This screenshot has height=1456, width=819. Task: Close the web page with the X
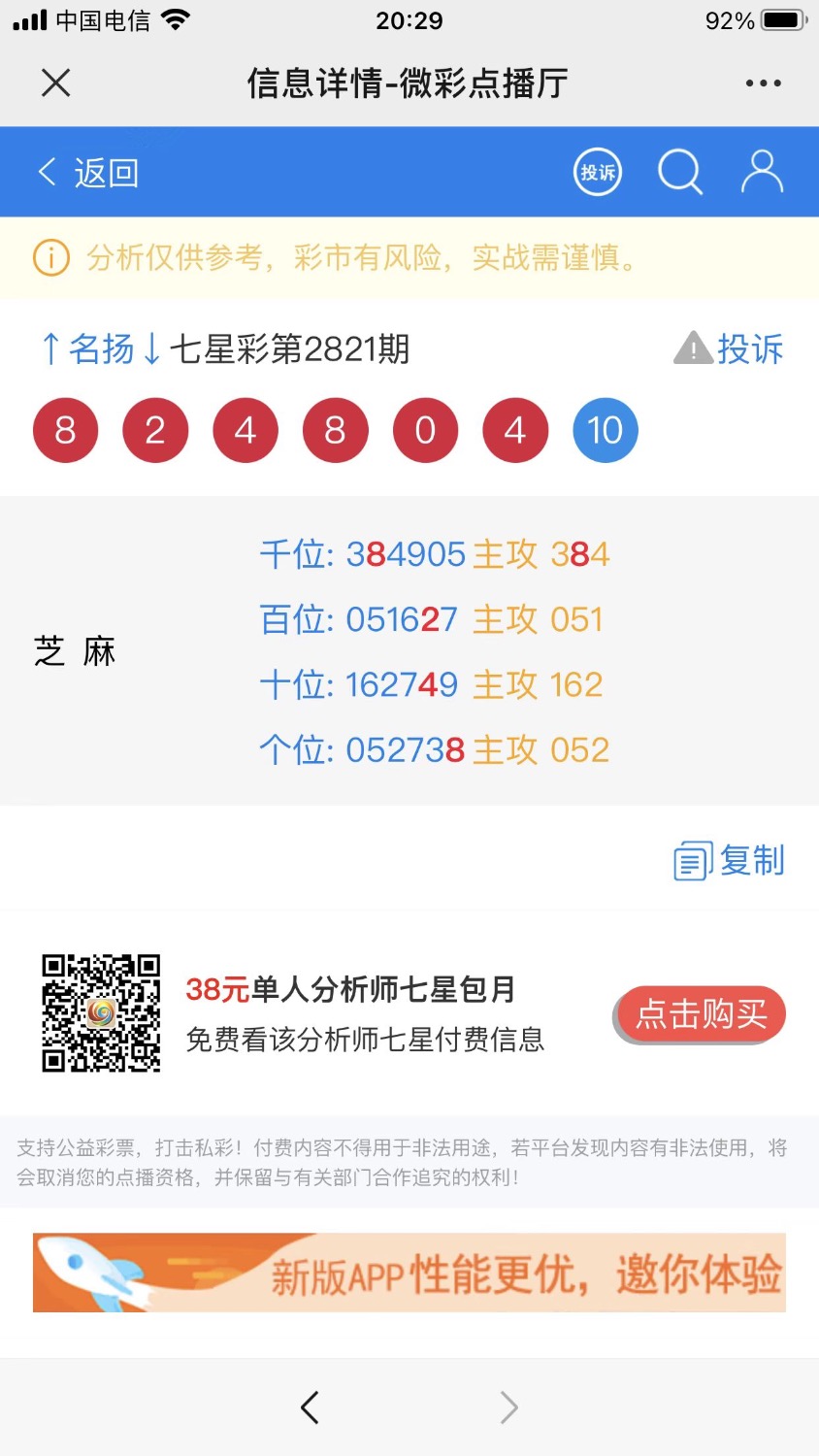point(56,83)
